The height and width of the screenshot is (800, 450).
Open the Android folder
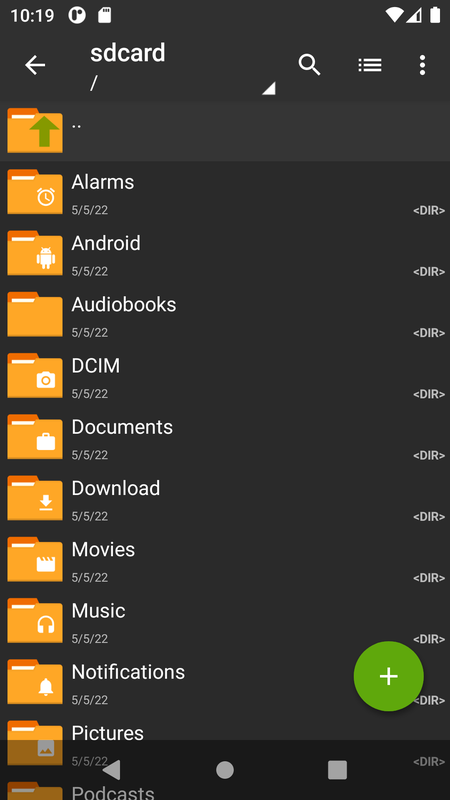click(x=225, y=254)
